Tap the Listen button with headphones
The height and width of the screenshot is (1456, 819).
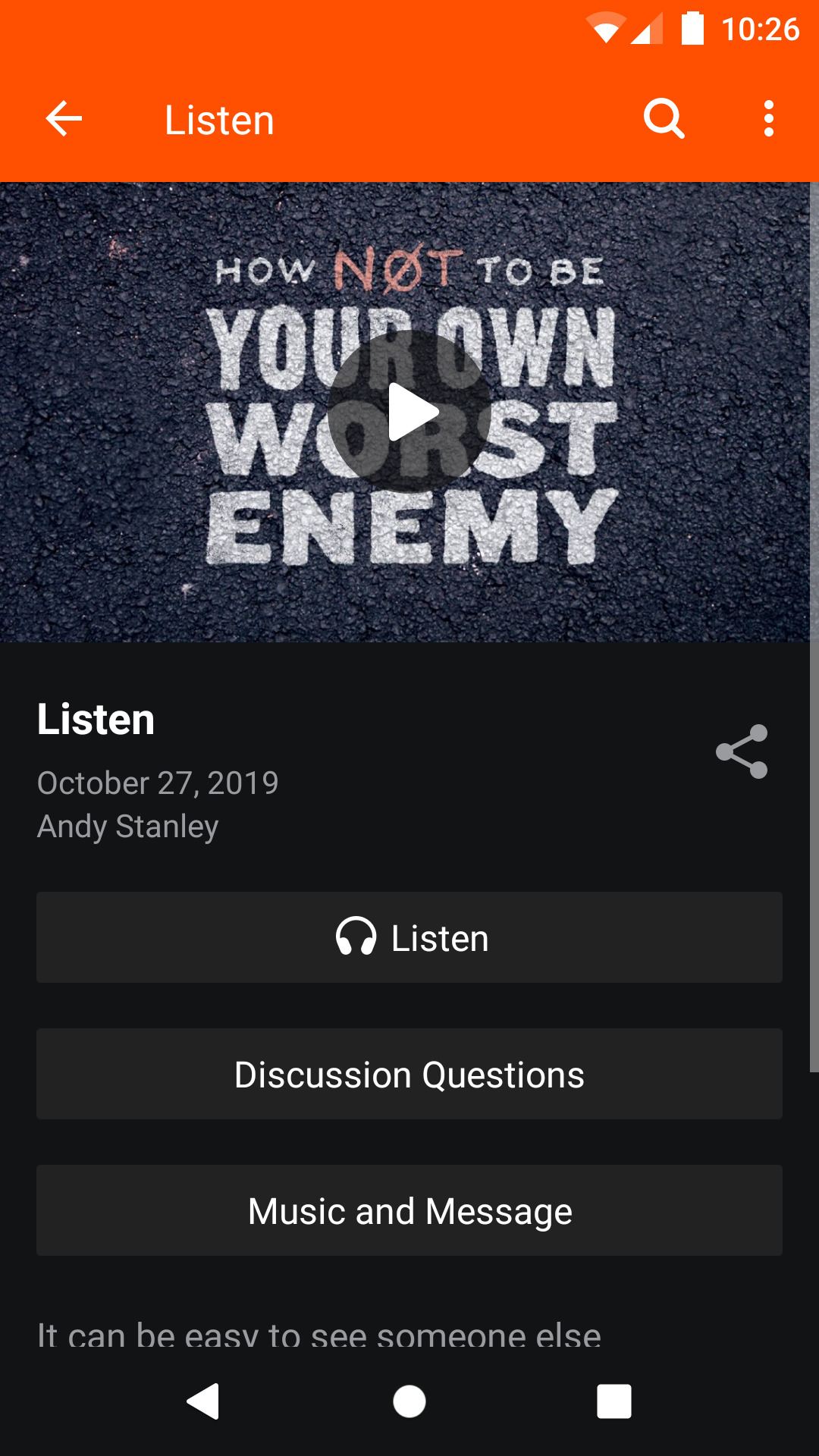pyautogui.click(x=409, y=937)
